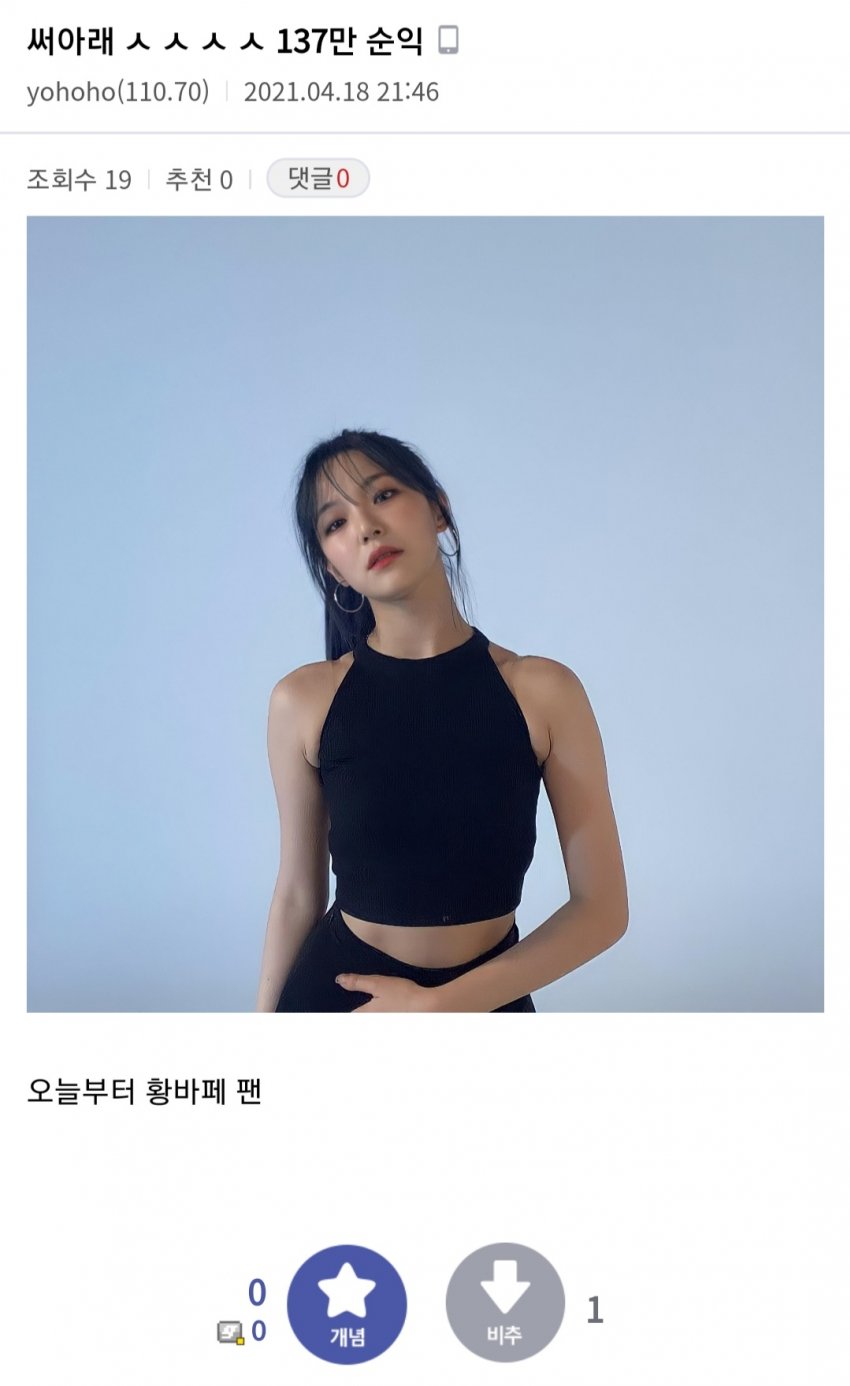Screen dimensions: 850x1386
Task: Open the 댓글 comments button
Action: pos(318,179)
